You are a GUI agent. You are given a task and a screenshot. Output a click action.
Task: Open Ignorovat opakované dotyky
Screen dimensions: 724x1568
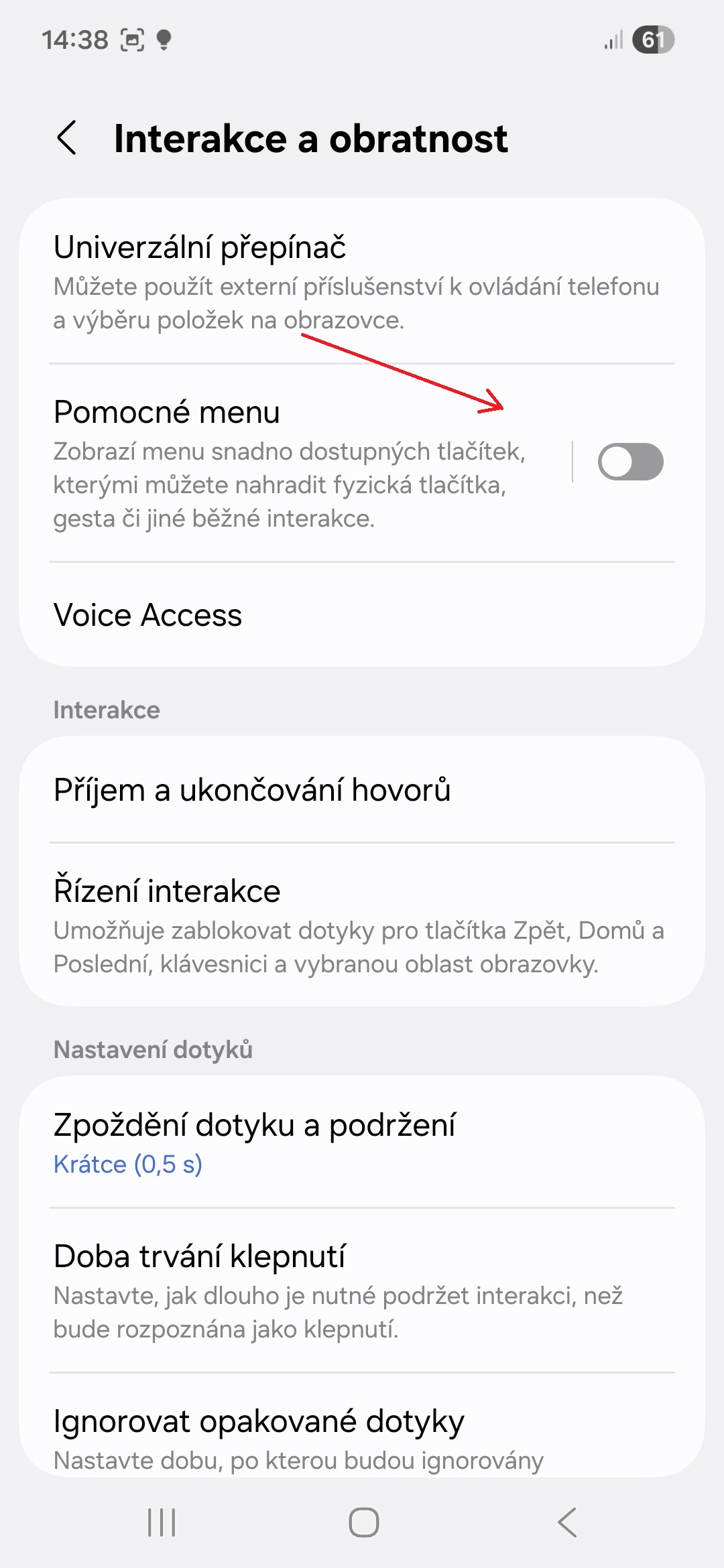tap(362, 1434)
